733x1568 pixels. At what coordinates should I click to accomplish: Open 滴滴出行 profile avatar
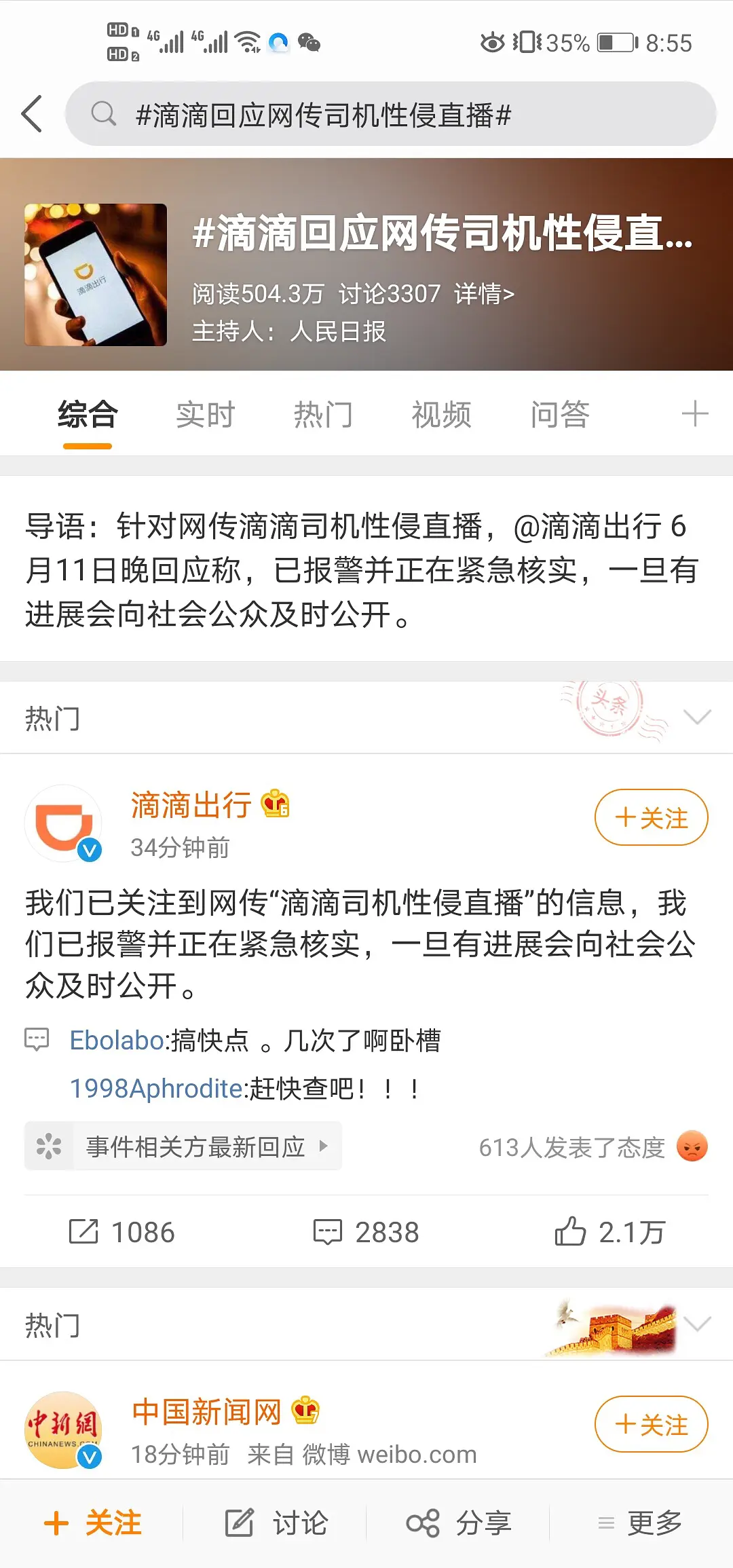pos(64,823)
